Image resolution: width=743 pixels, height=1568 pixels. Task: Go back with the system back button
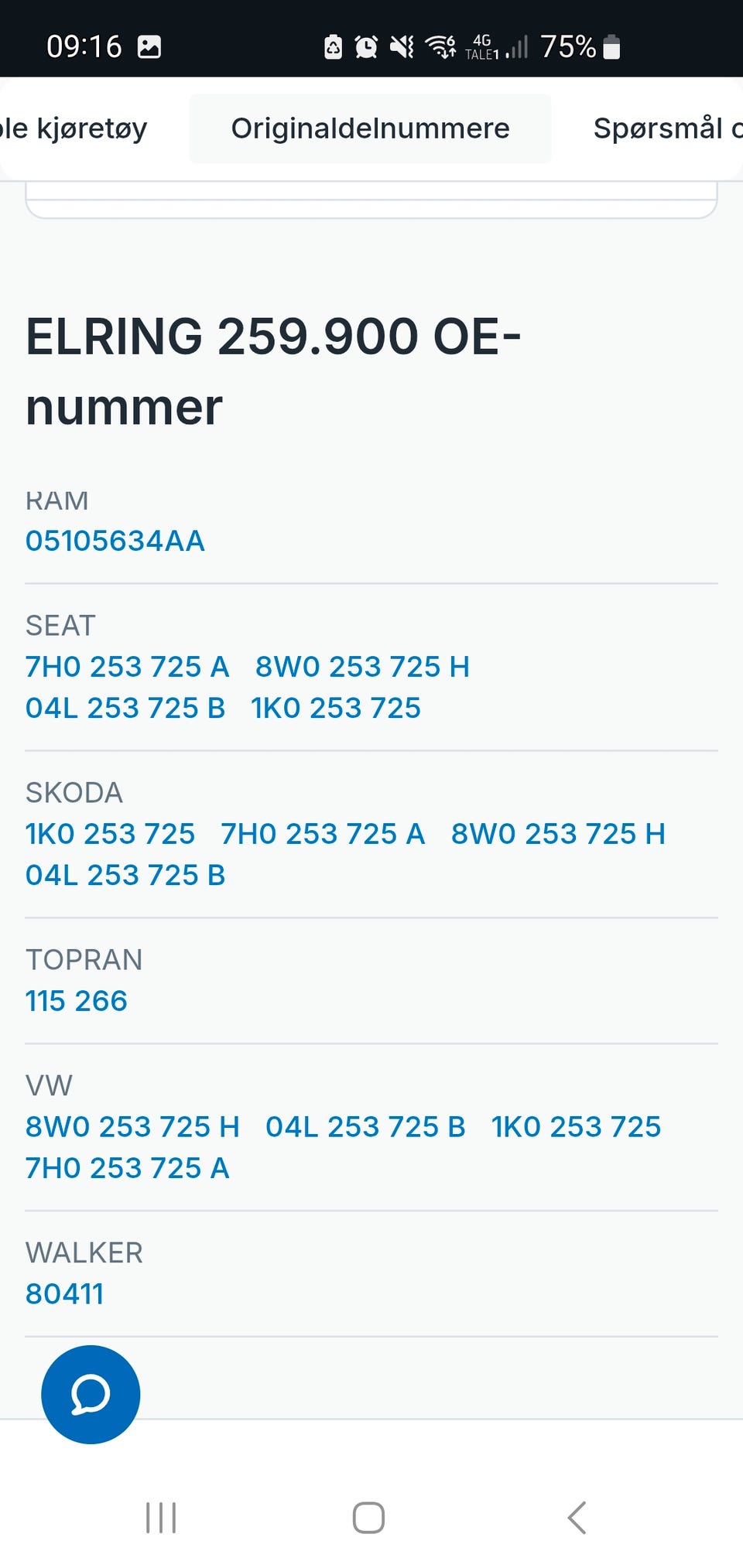click(577, 1518)
